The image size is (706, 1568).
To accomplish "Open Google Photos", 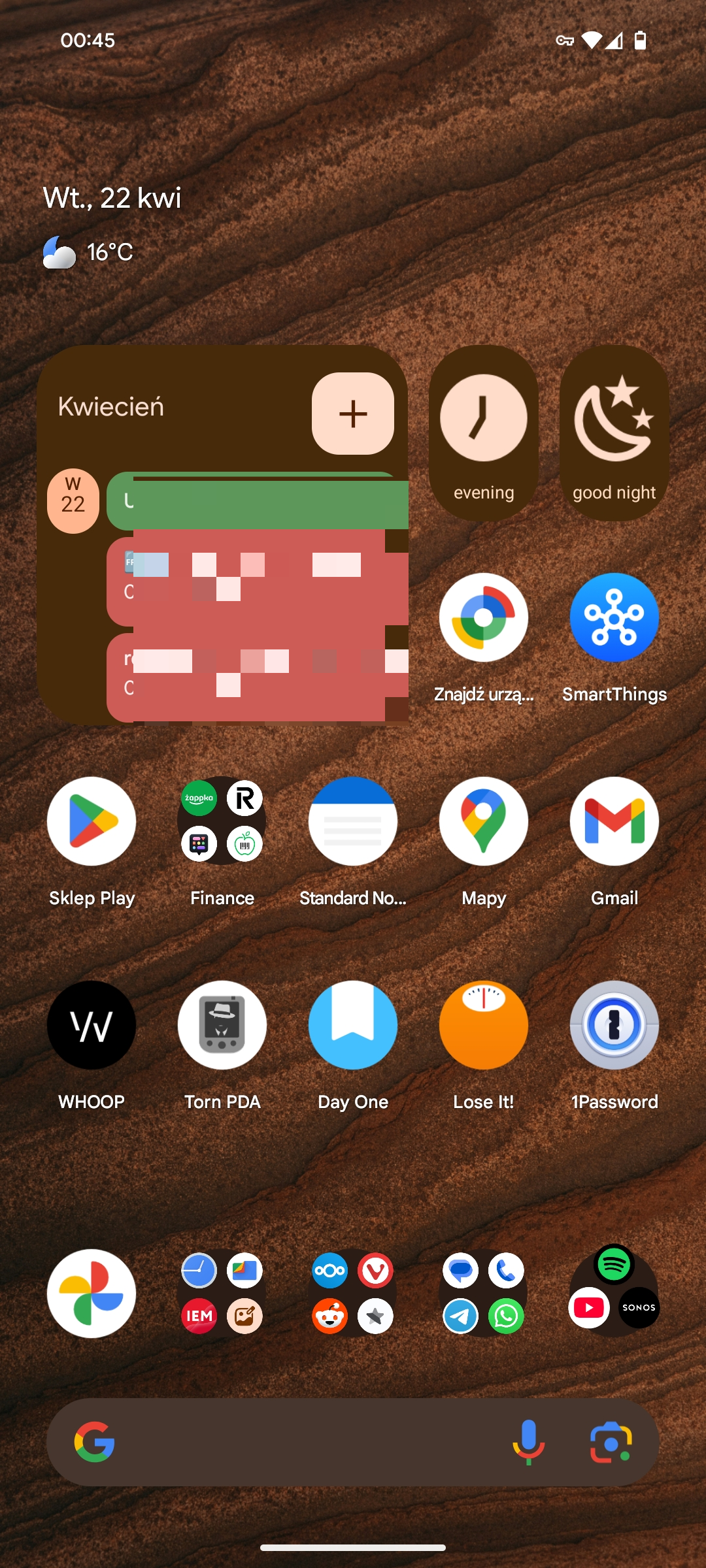I will pos(92,1294).
